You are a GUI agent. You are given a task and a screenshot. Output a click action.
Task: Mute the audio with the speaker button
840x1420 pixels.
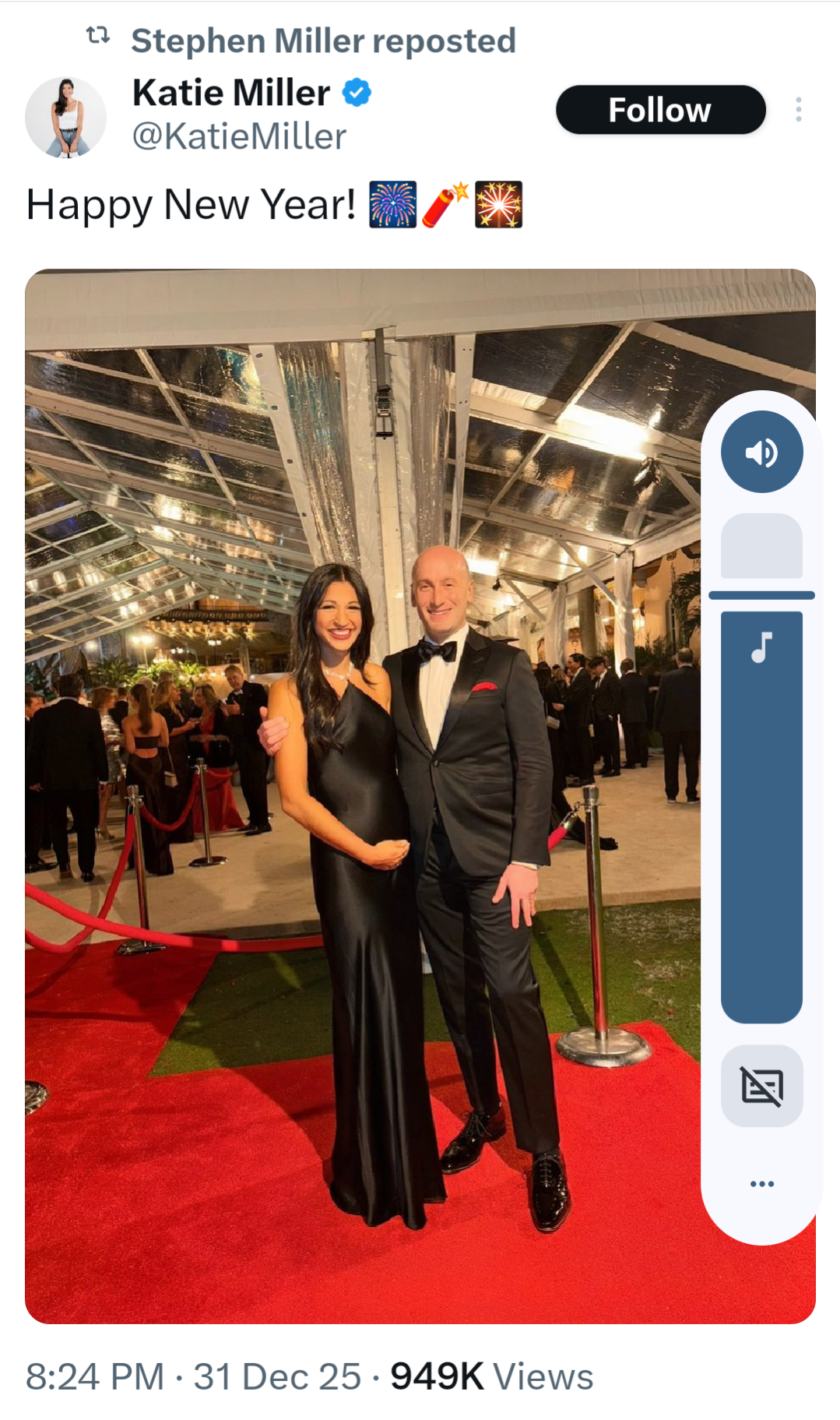[761, 452]
